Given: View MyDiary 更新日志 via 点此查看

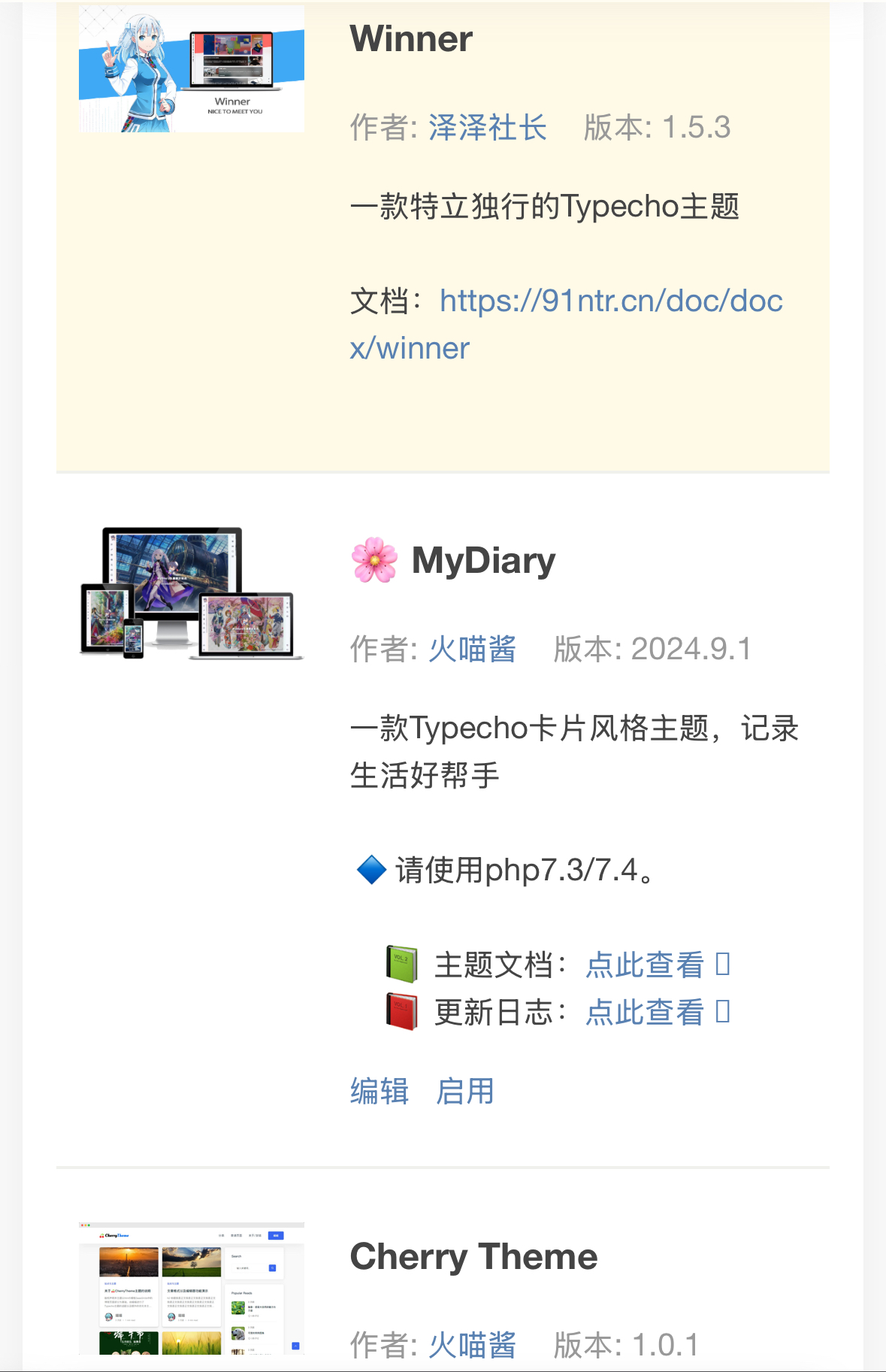Looking at the screenshot, I should tap(645, 1013).
